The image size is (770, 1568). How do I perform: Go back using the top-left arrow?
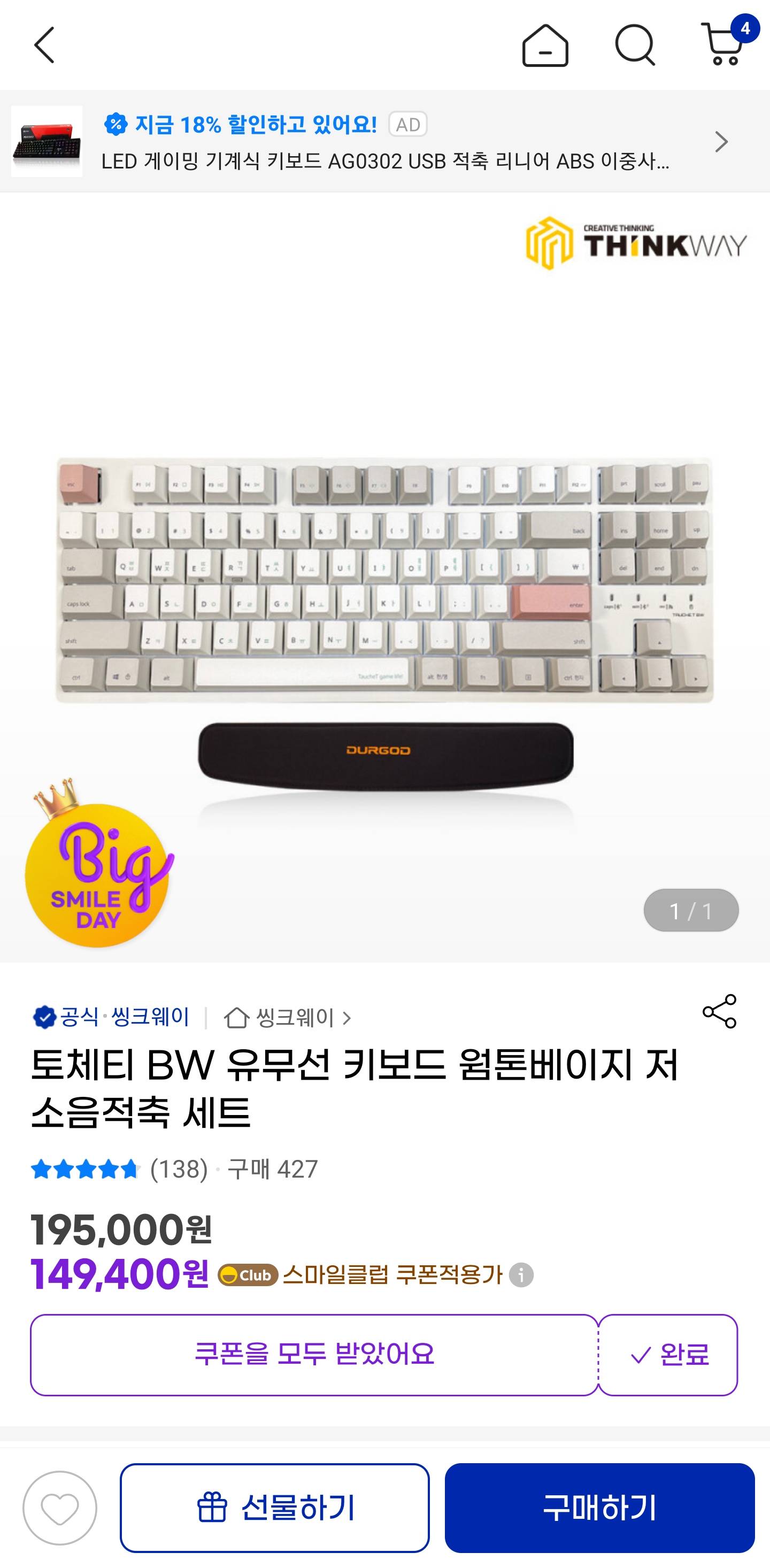[44, 45]
